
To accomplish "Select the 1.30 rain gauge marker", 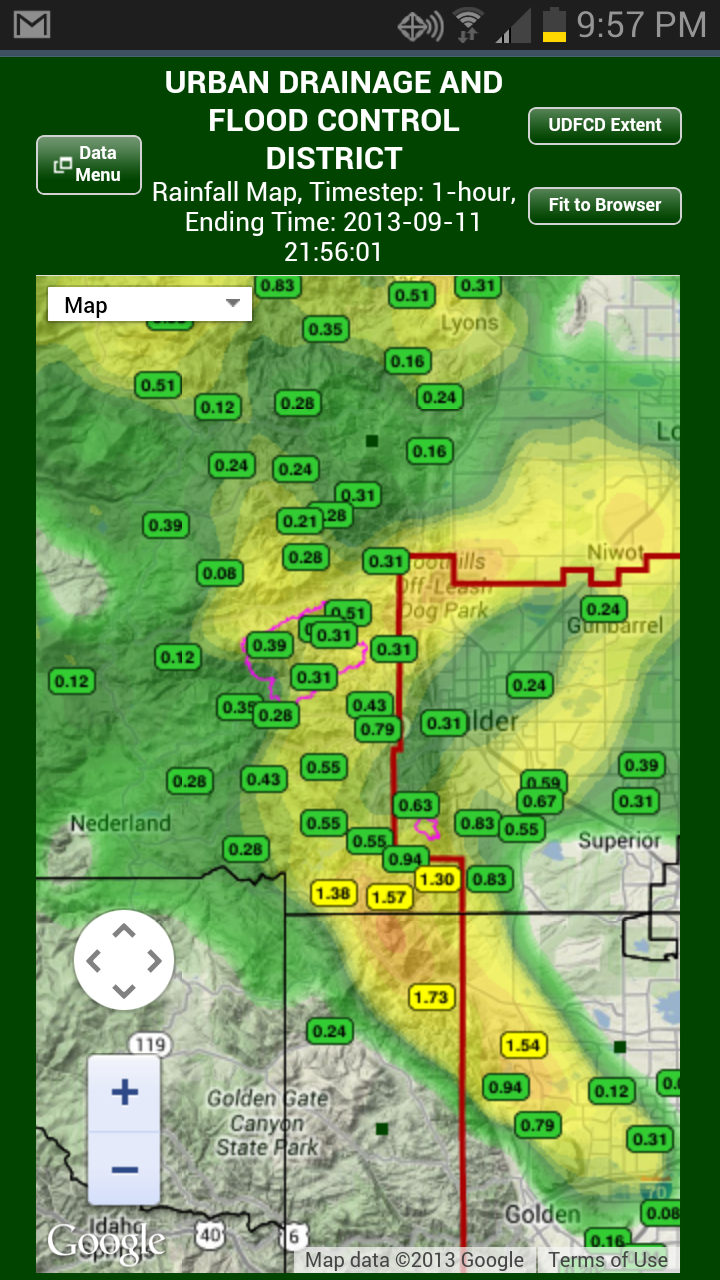I will pos(437,879).
